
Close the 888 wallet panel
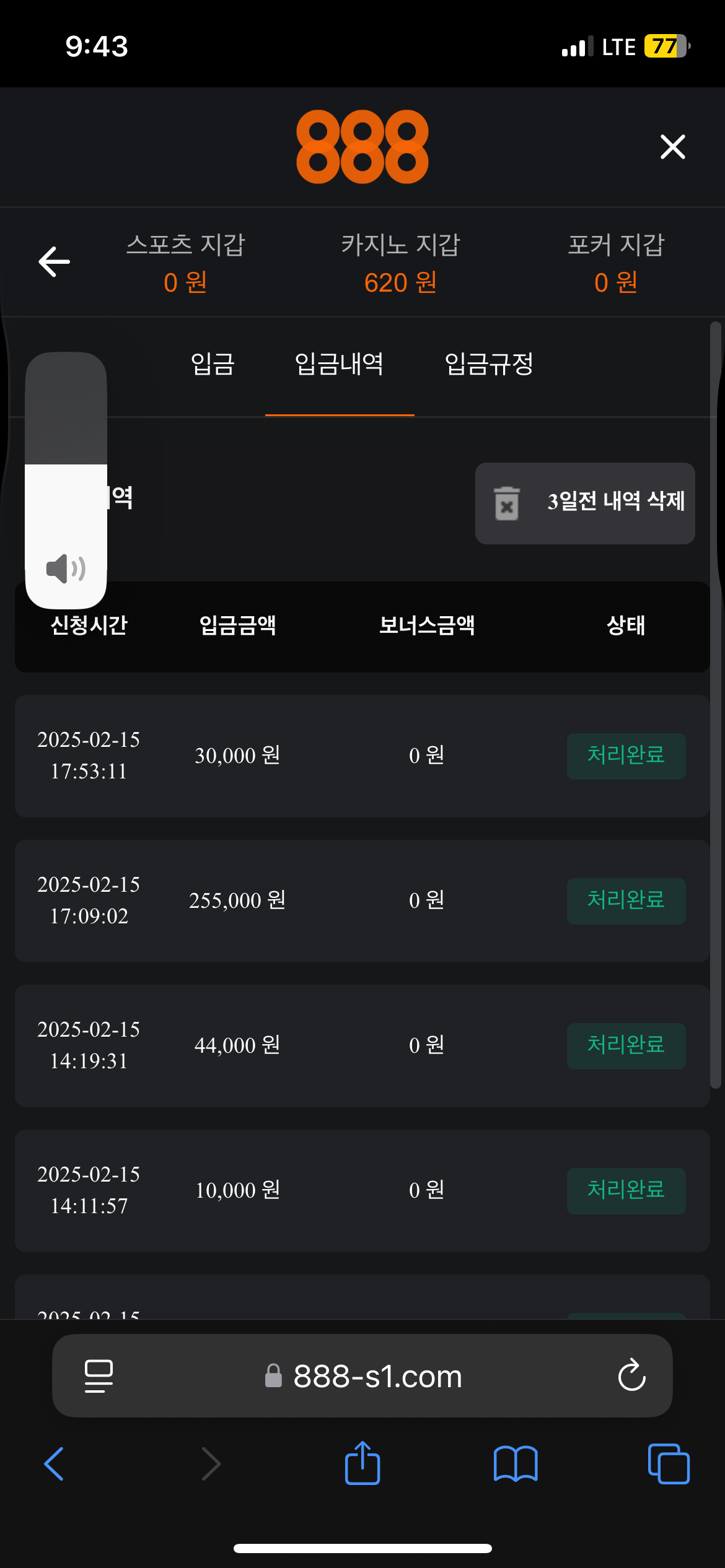tap(672, 147)
